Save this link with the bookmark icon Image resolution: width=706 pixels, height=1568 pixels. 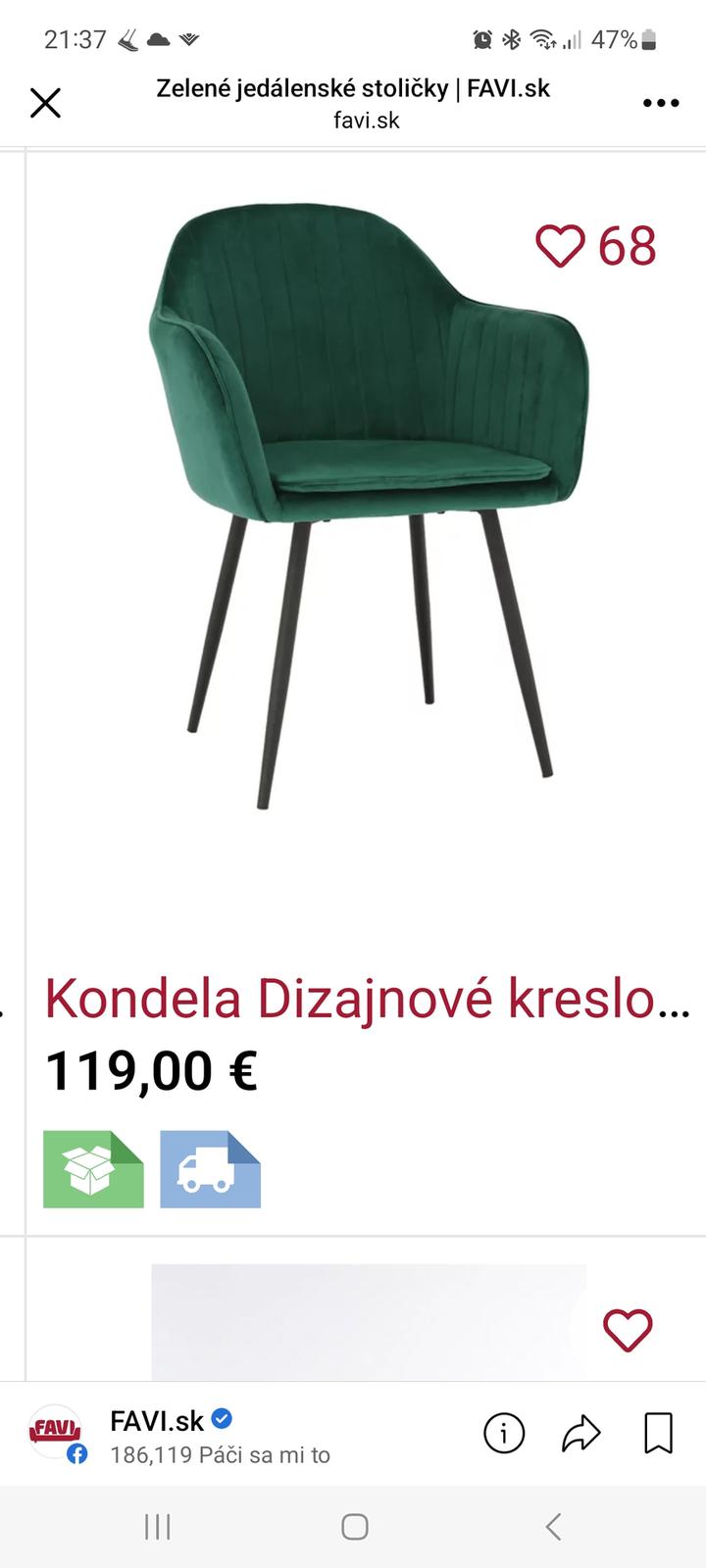click(658, 1434)
